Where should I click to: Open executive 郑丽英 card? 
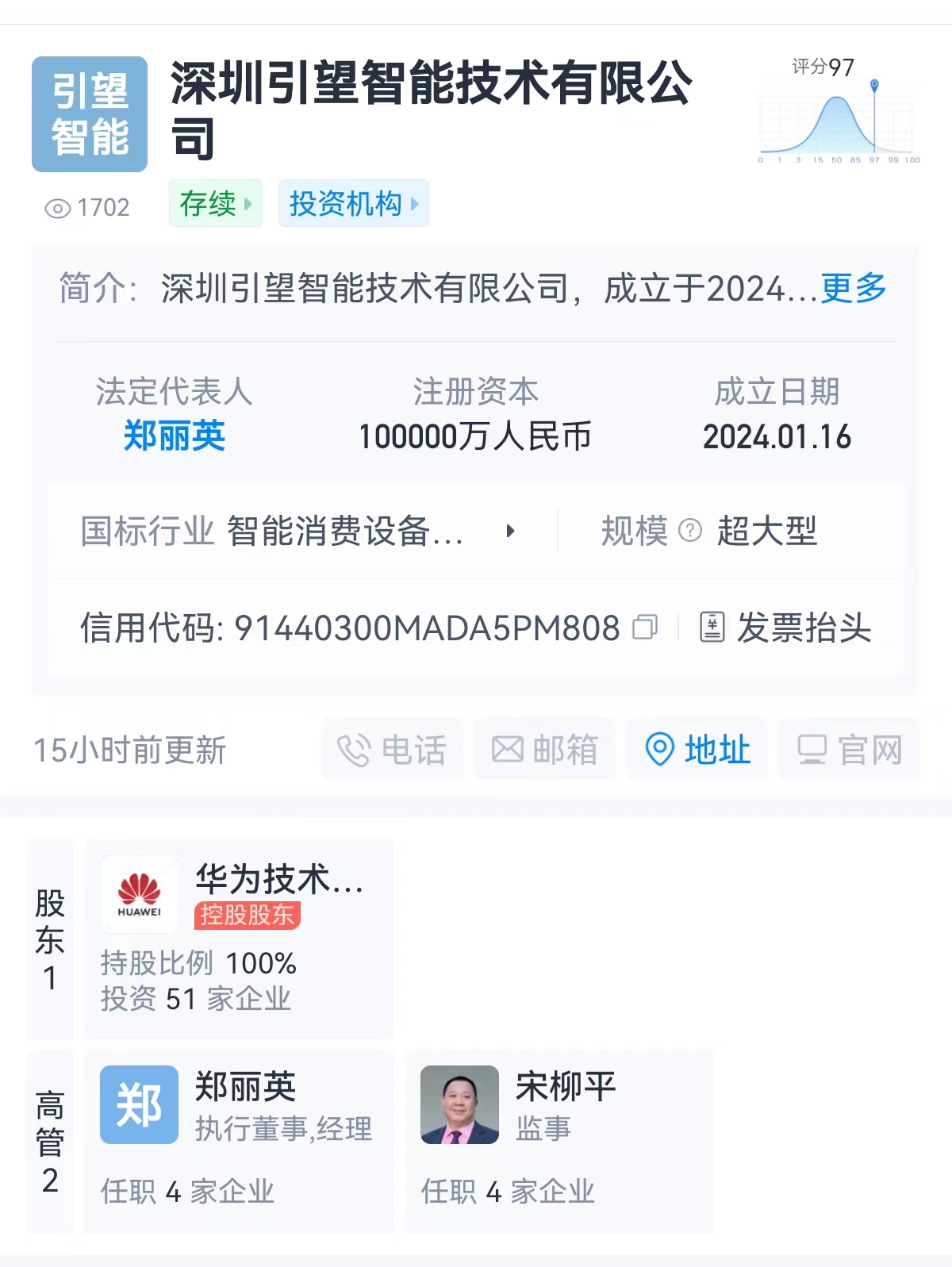[x=239, y=1141]
